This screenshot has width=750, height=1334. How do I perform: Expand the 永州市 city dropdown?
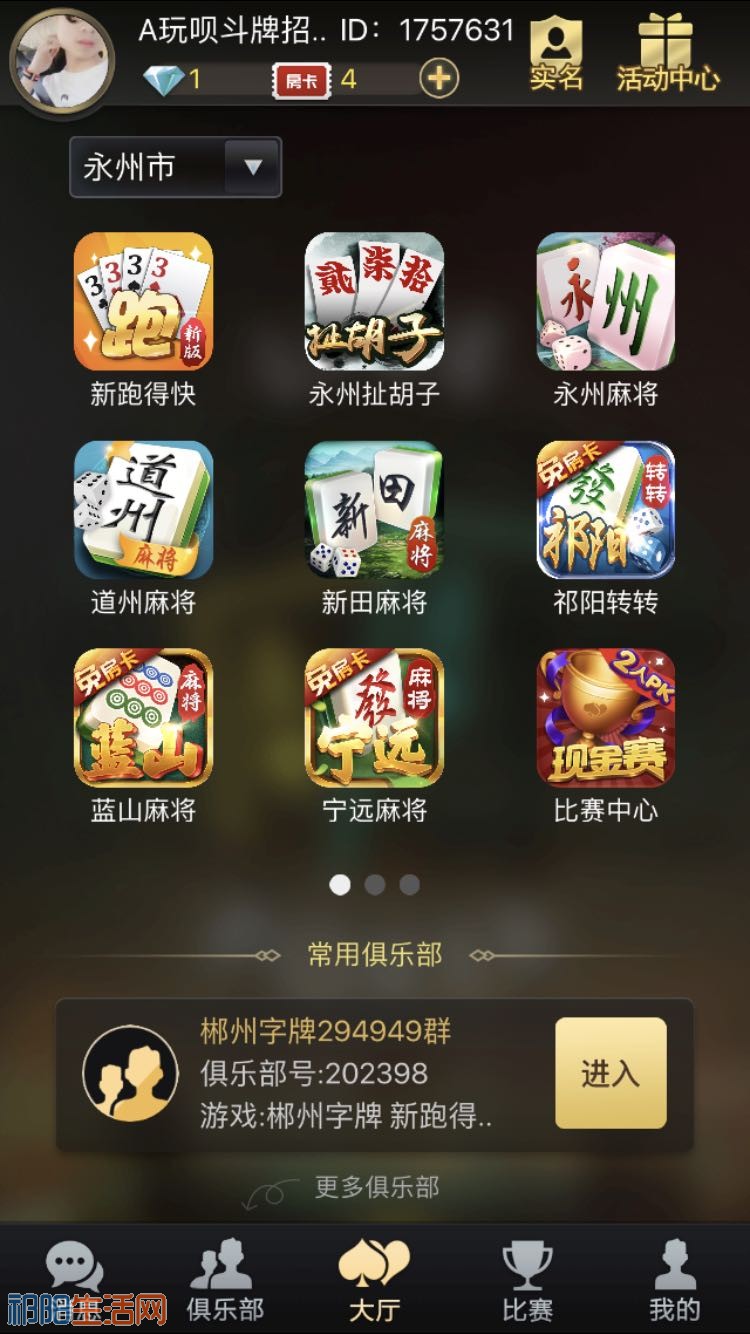tap(175, 167)
